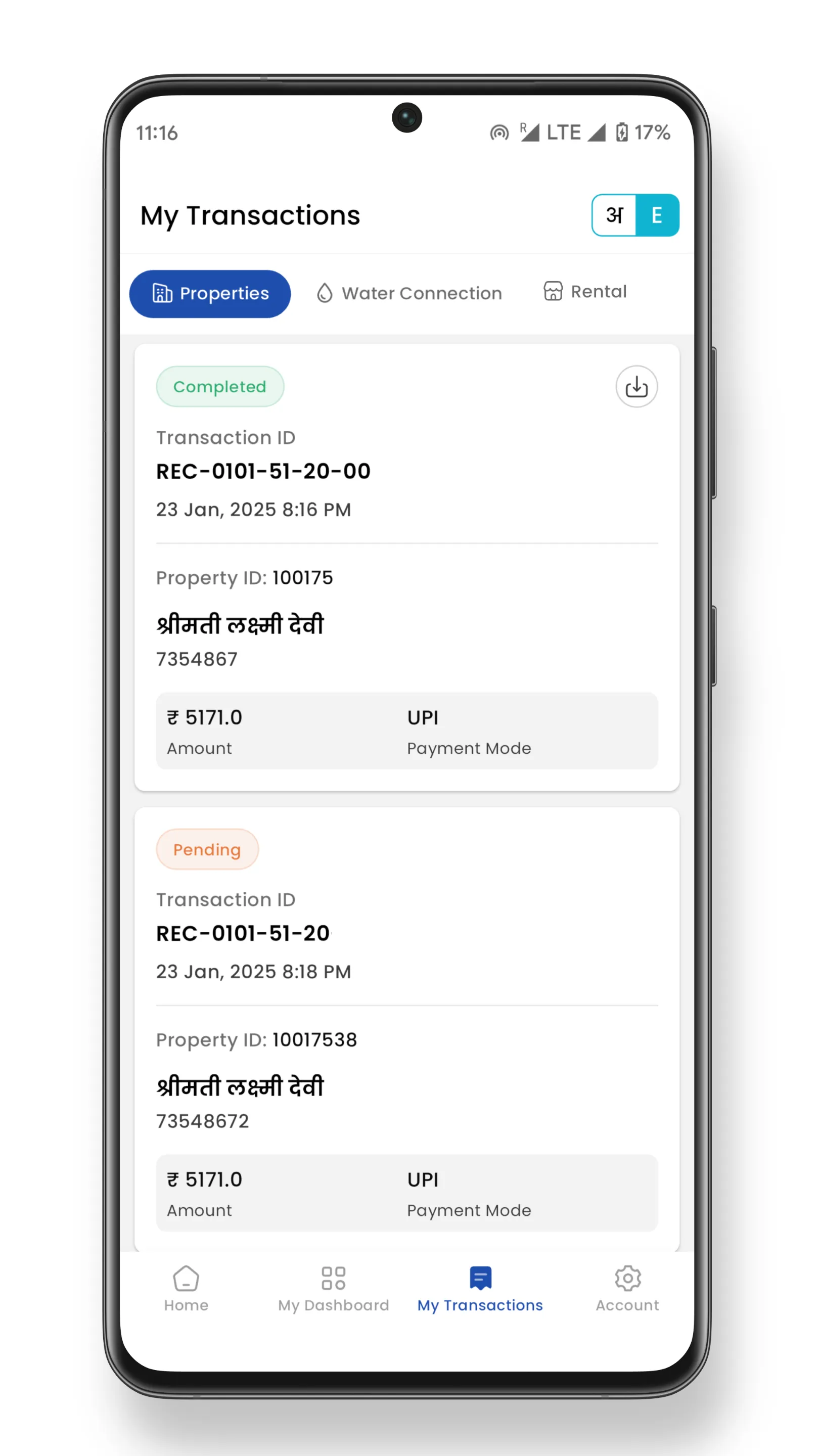This screenshot has height=1456, width=819.
Task: Open the Rental tab
Action: (x=585, y=292)
